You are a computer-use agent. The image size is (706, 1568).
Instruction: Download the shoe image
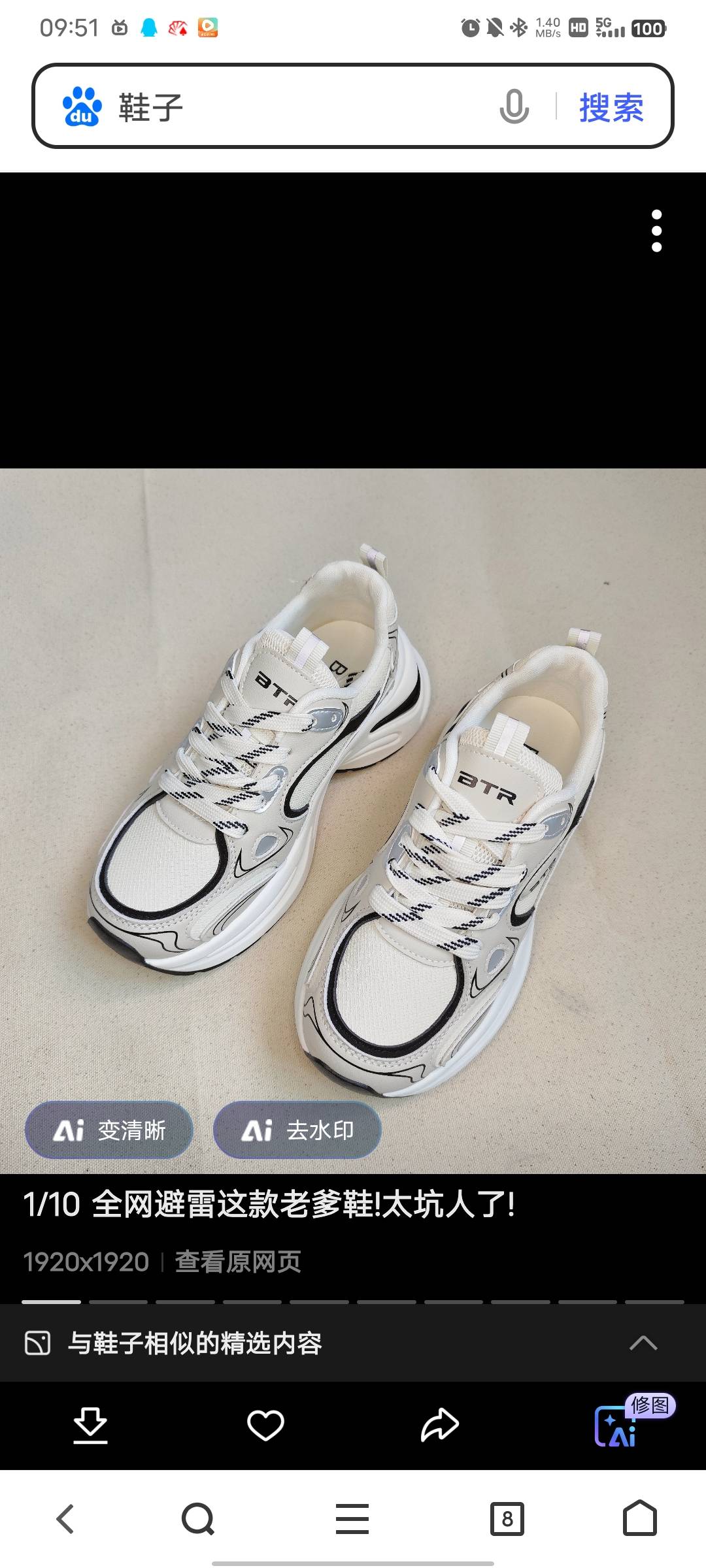click(90, 1425)
